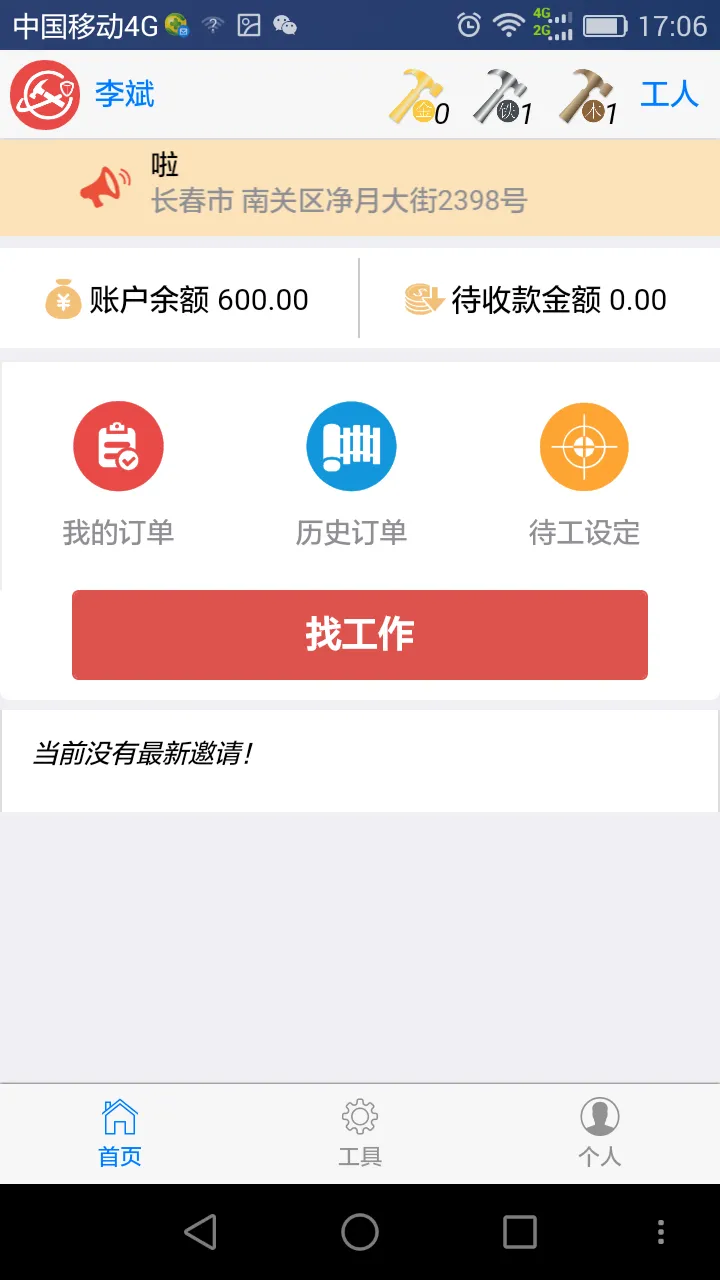Tap the red 找工作 button

[360, 635]
